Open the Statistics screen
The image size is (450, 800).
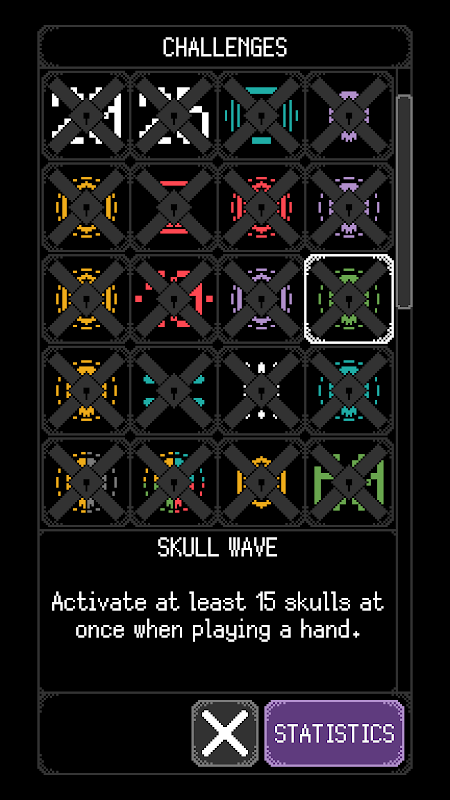pyautogui.click(x=334, y=733)
